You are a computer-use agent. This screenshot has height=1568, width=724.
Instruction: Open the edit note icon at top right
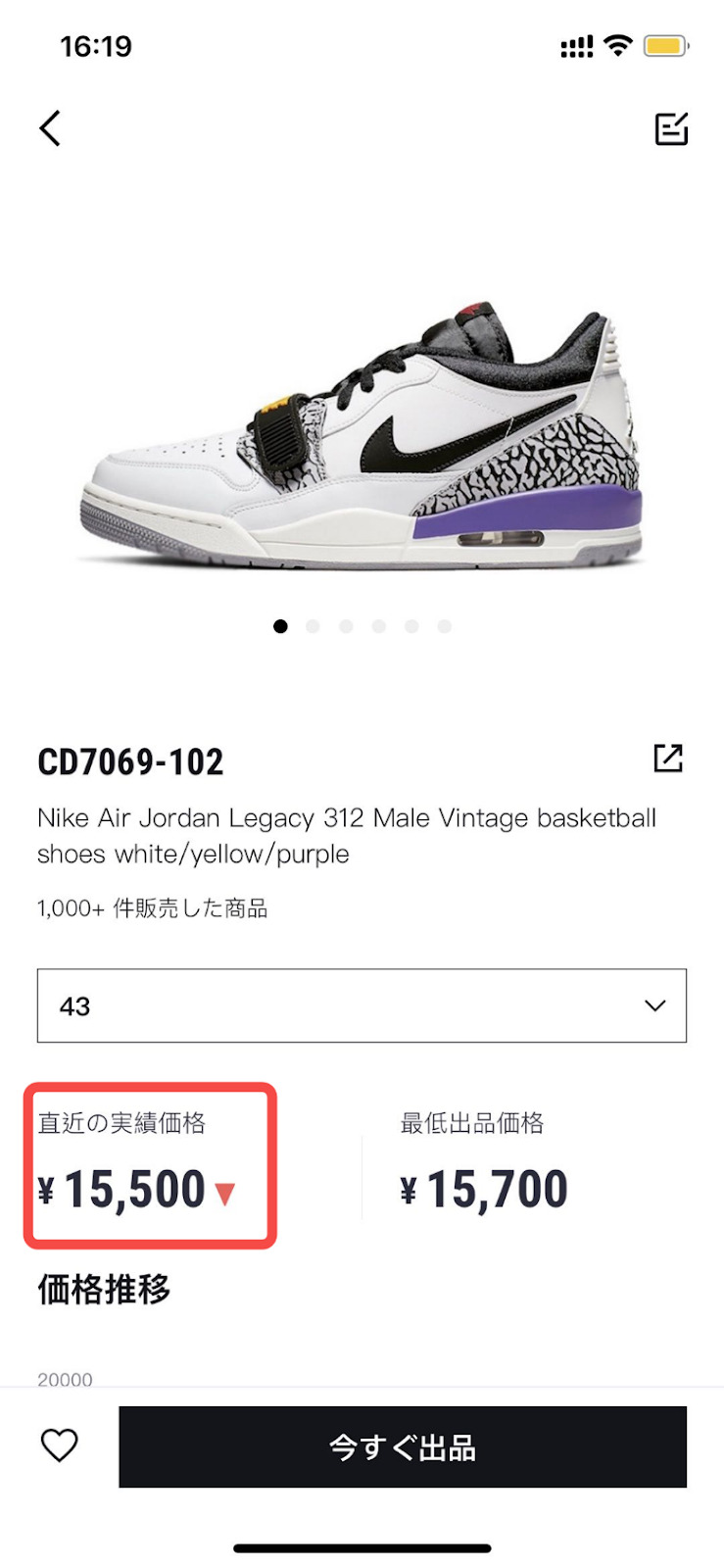[671, 128]
